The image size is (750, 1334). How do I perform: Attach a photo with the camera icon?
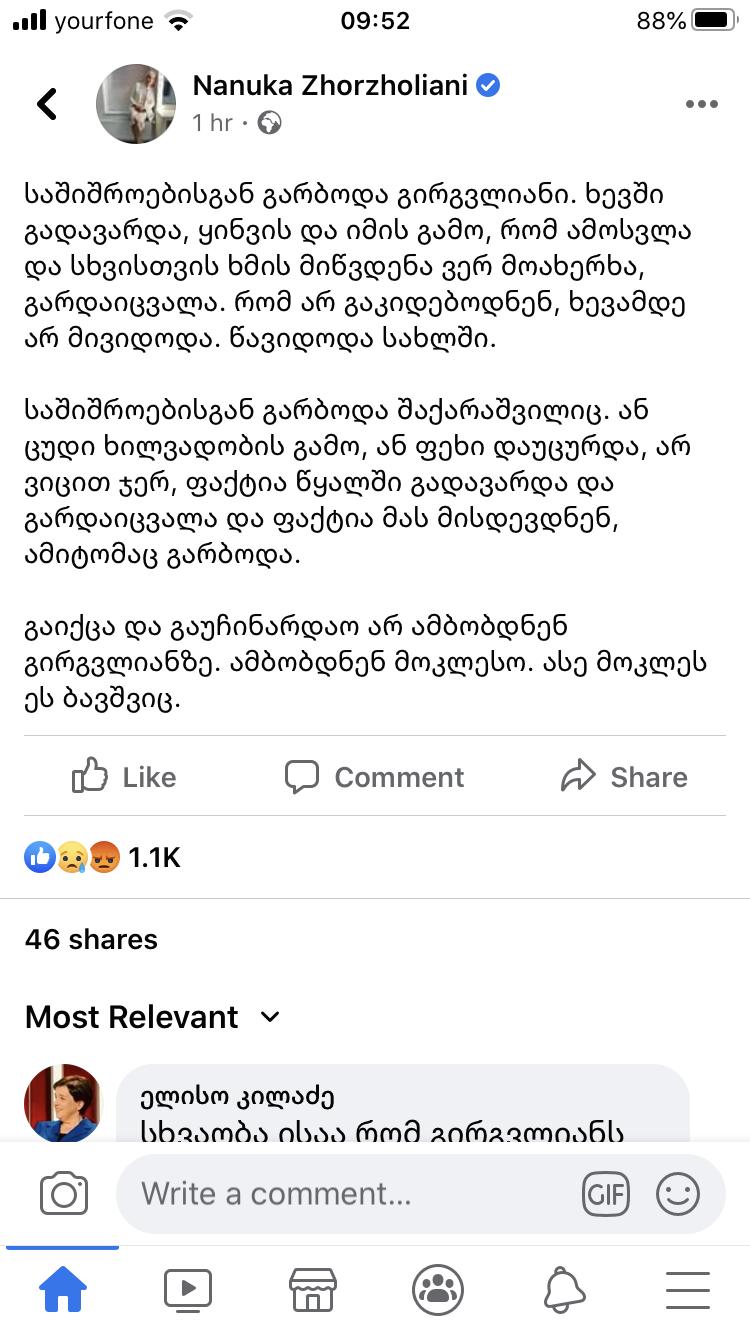click(64, 1193)
